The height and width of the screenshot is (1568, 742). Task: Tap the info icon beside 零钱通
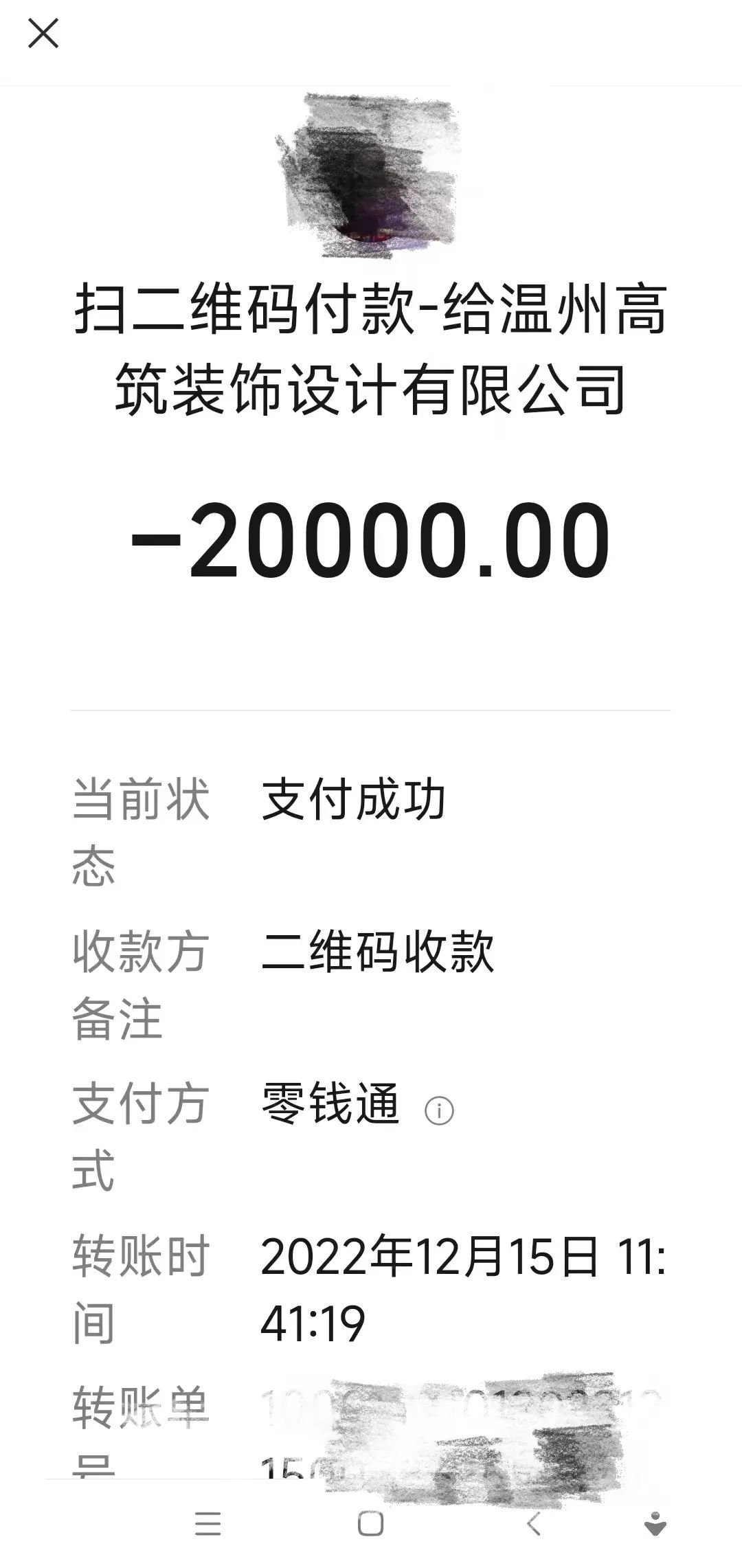point(439,1110)
